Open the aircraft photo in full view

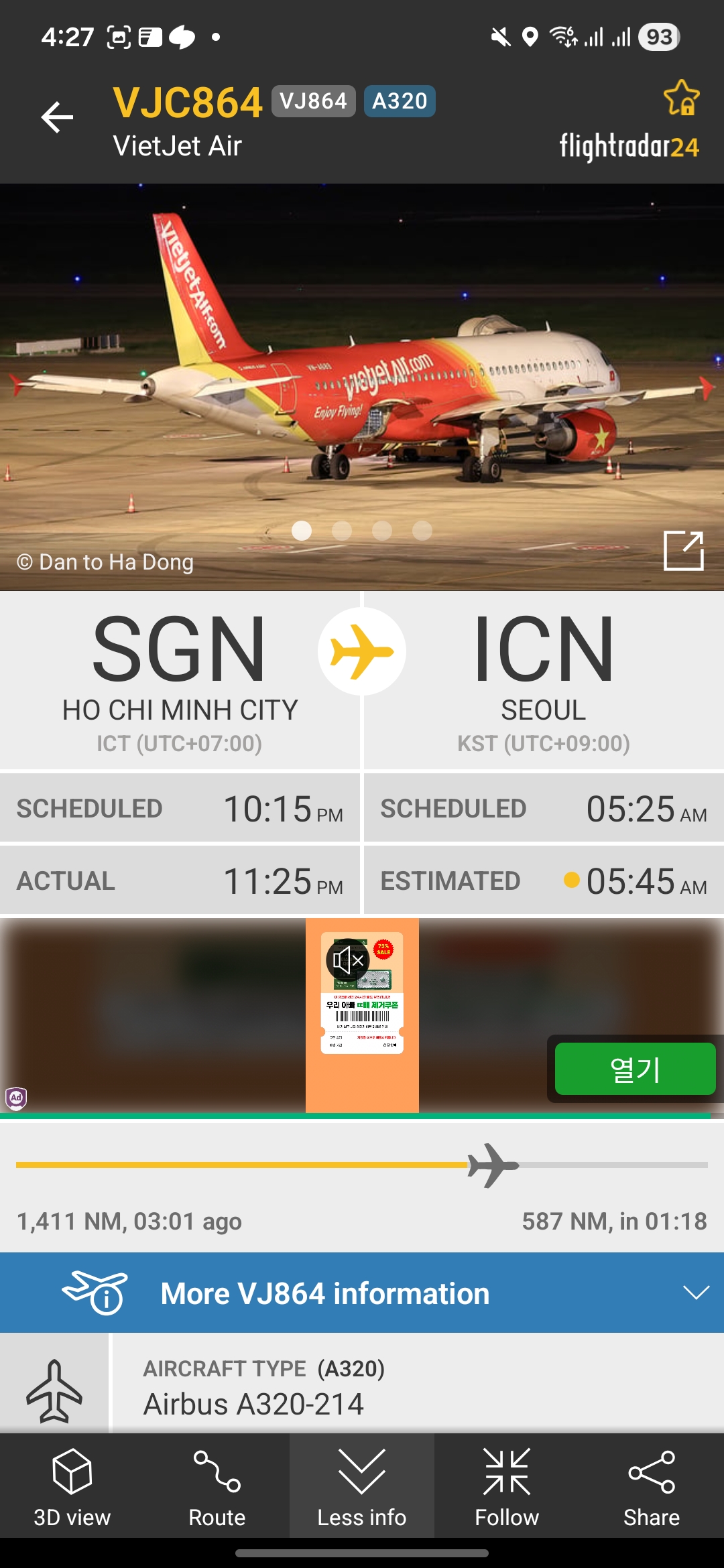click(683, 551)
